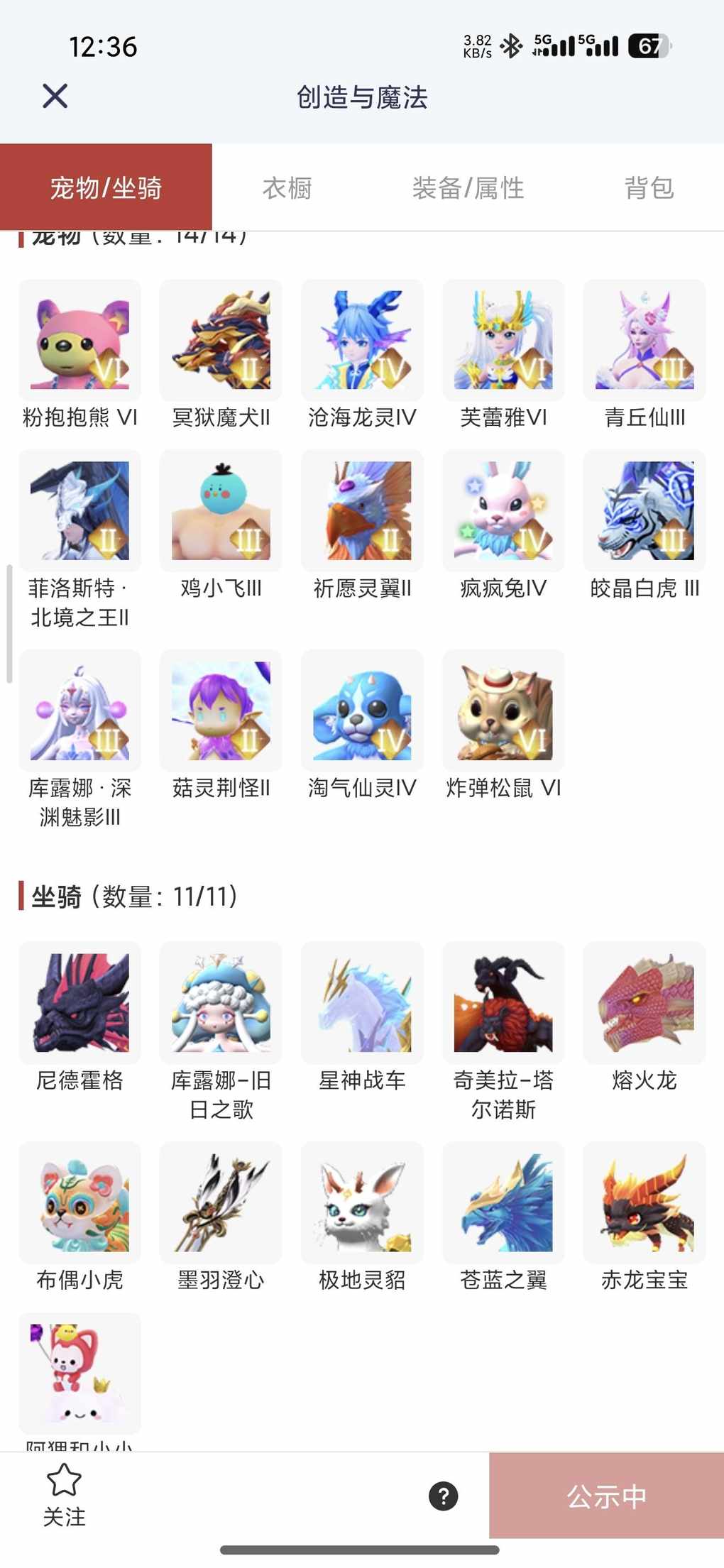The width and height of the screenshot is (724, 1568).
Task: Close the 创造与魔法 page
Action: point(55,96)
